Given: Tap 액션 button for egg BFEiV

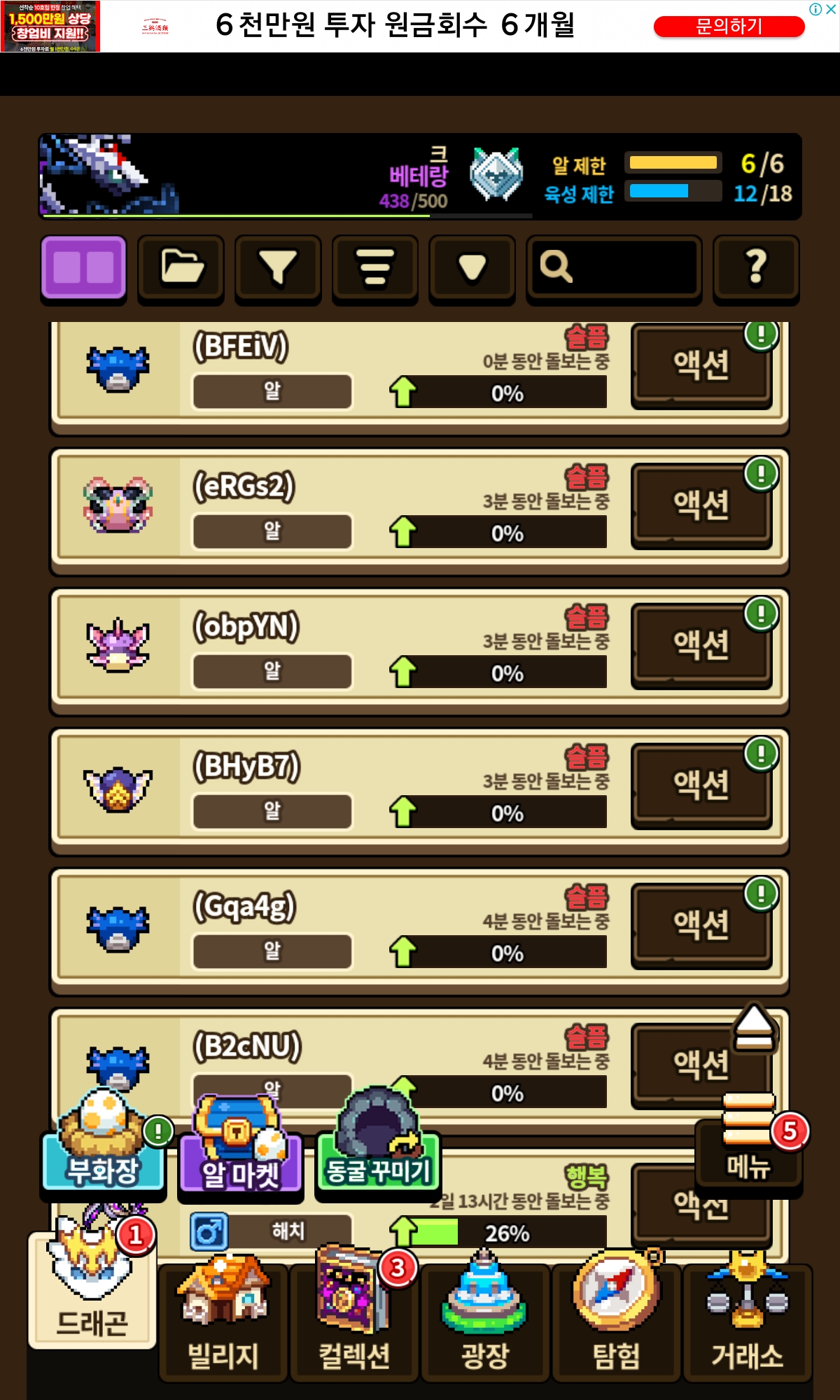Looking at the screenshot, I should click(701, 365).
